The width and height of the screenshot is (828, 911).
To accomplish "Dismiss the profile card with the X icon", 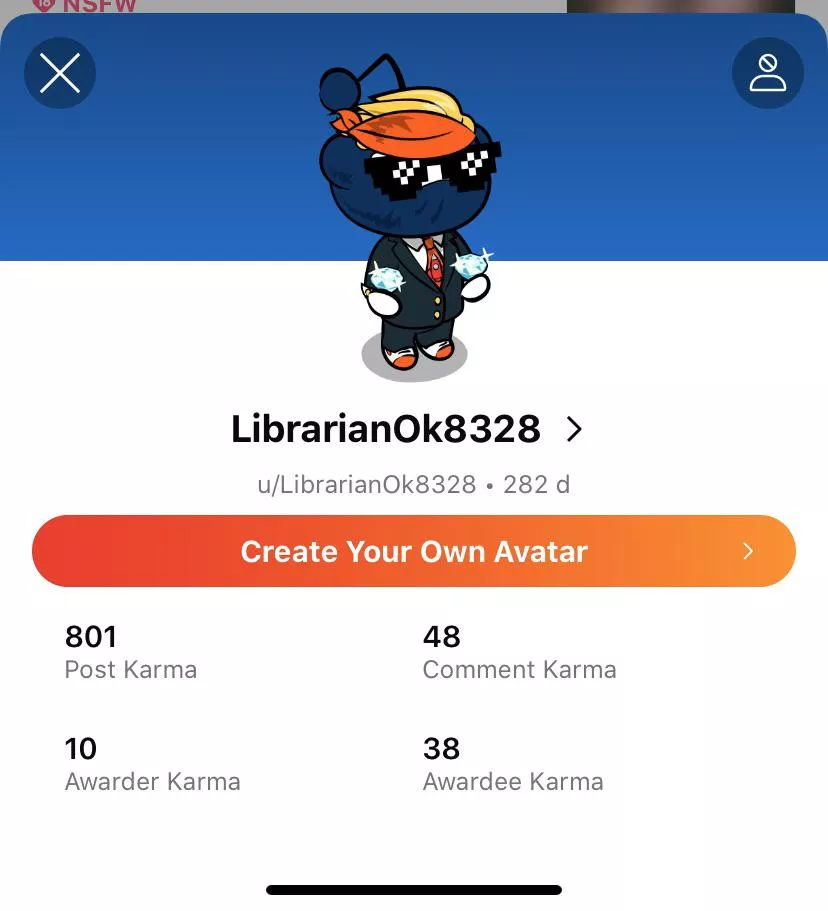I will (60, 73).
